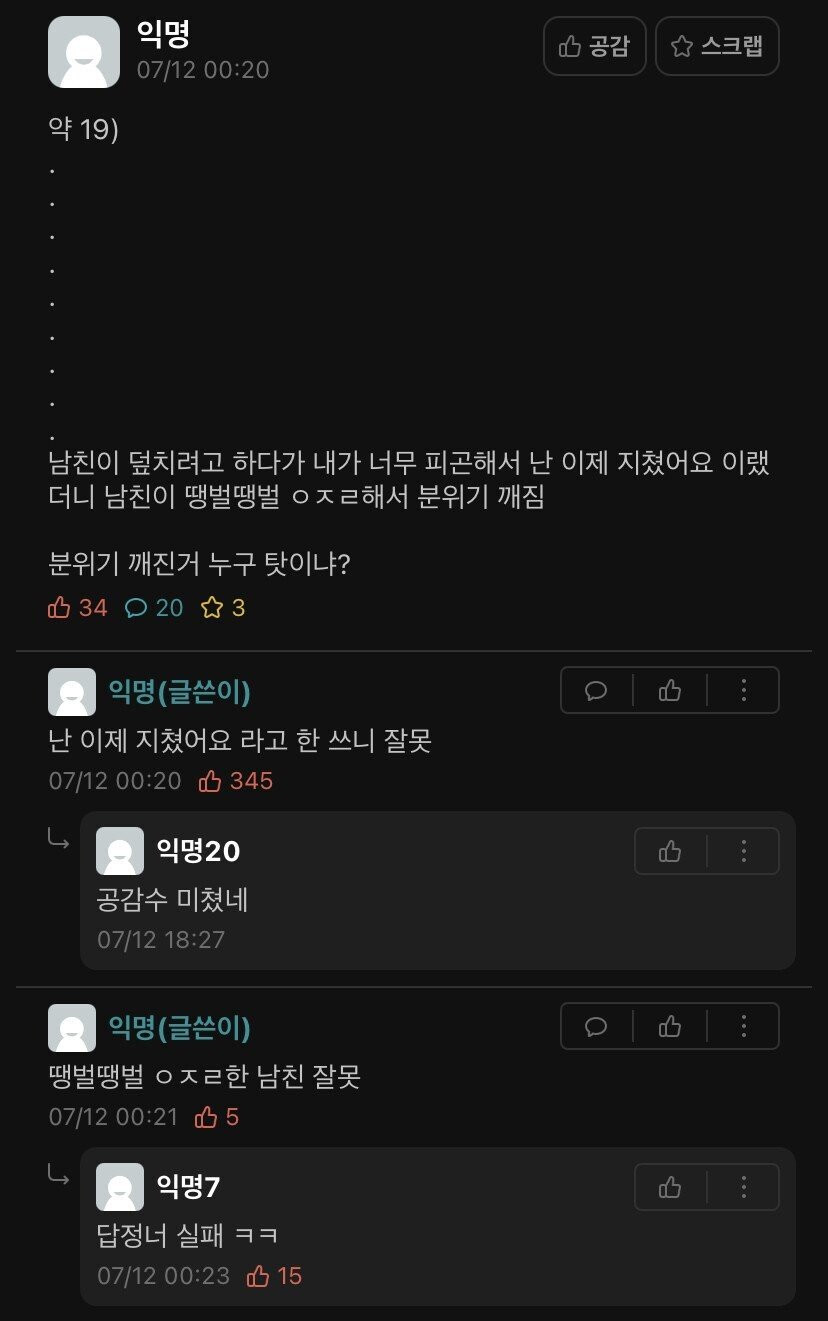Open more options for '난 이제 지쳤어요' comment
Viewport: 828px width, 1321px height.
(743, 690)
